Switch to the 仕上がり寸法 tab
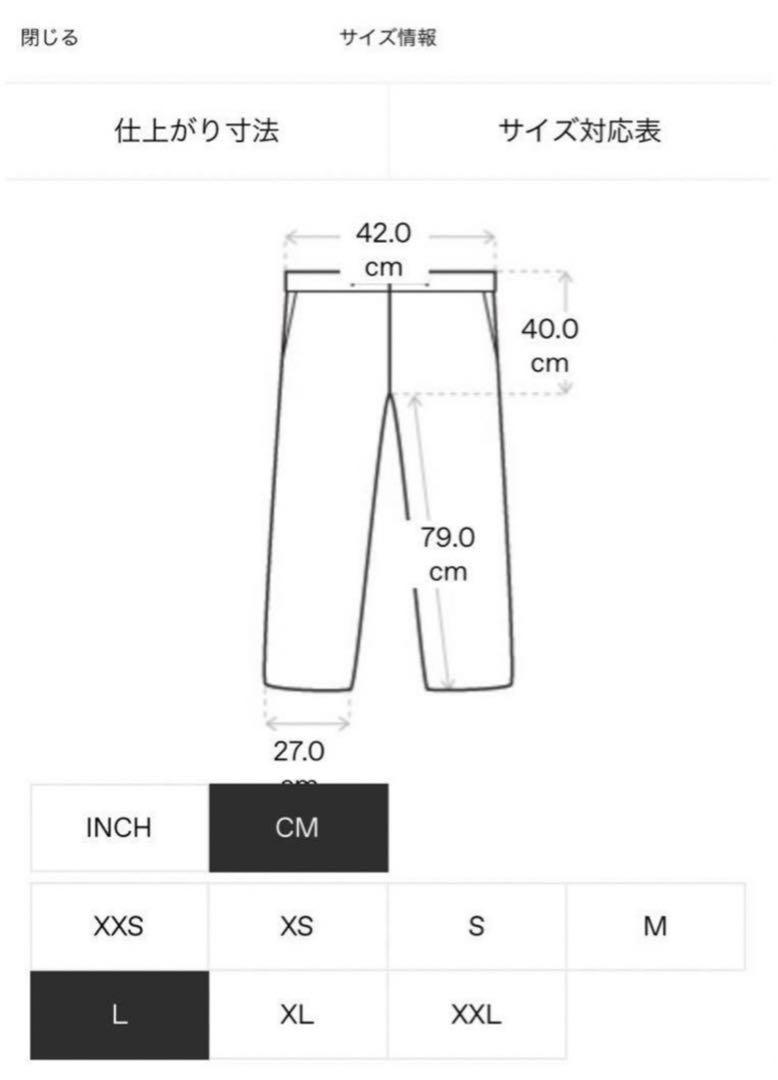 coord(196,131)
